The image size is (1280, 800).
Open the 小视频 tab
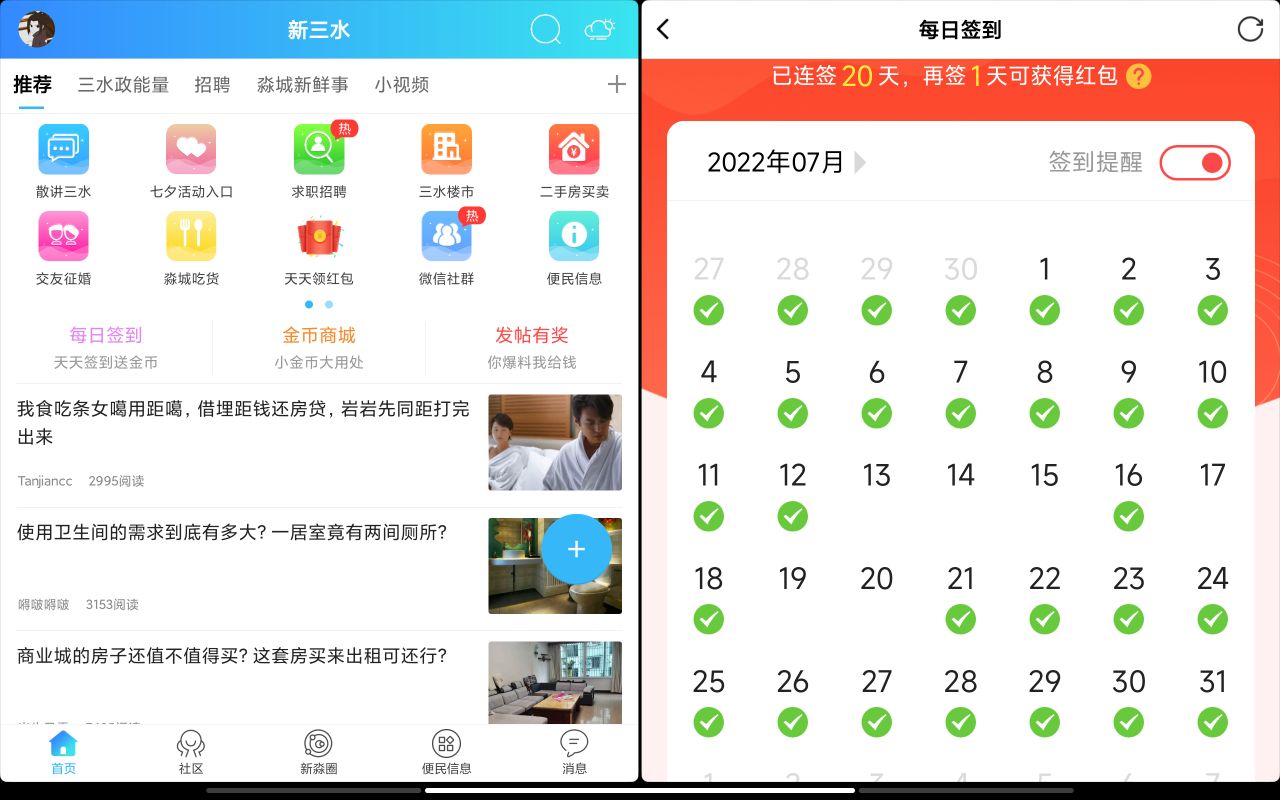tap(402, 85)
